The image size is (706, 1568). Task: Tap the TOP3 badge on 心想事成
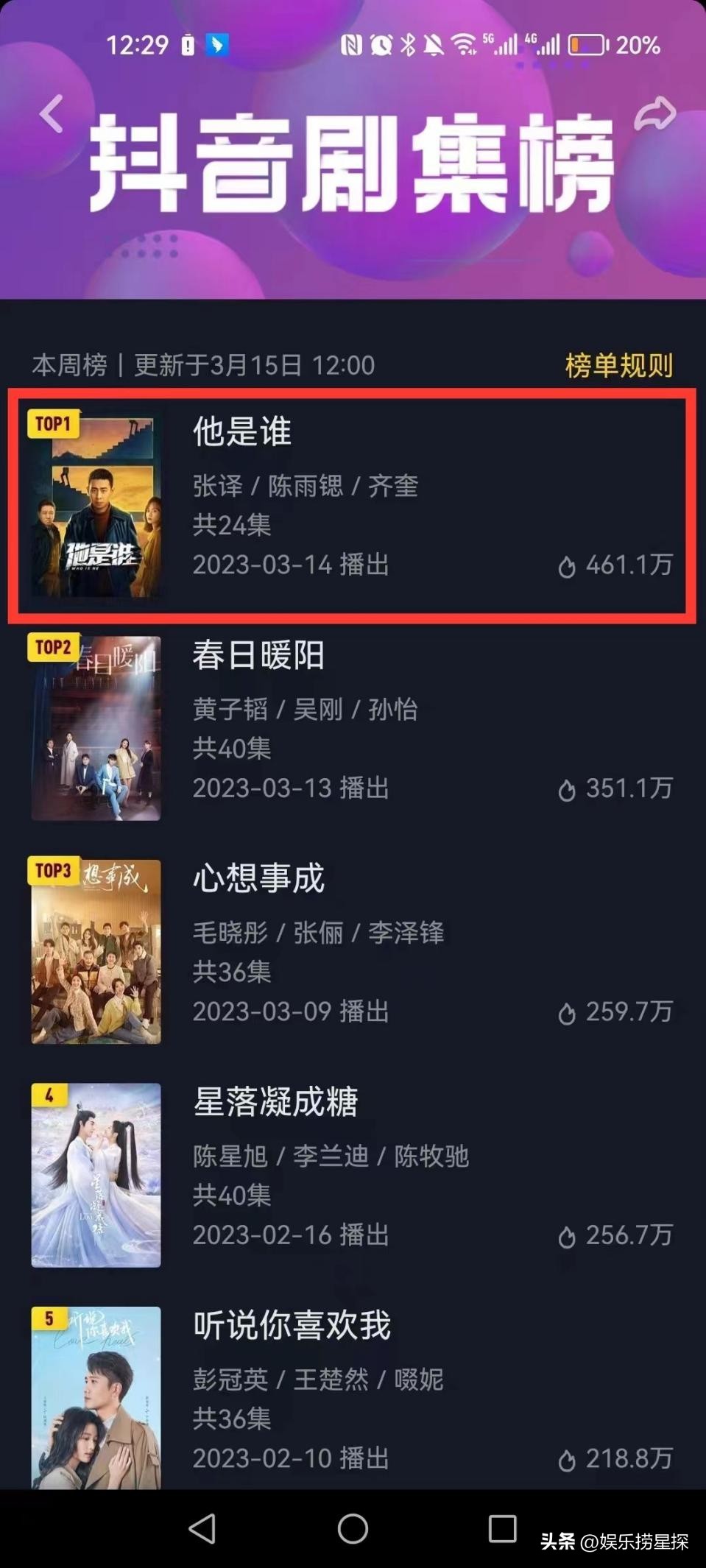(52, 870)
